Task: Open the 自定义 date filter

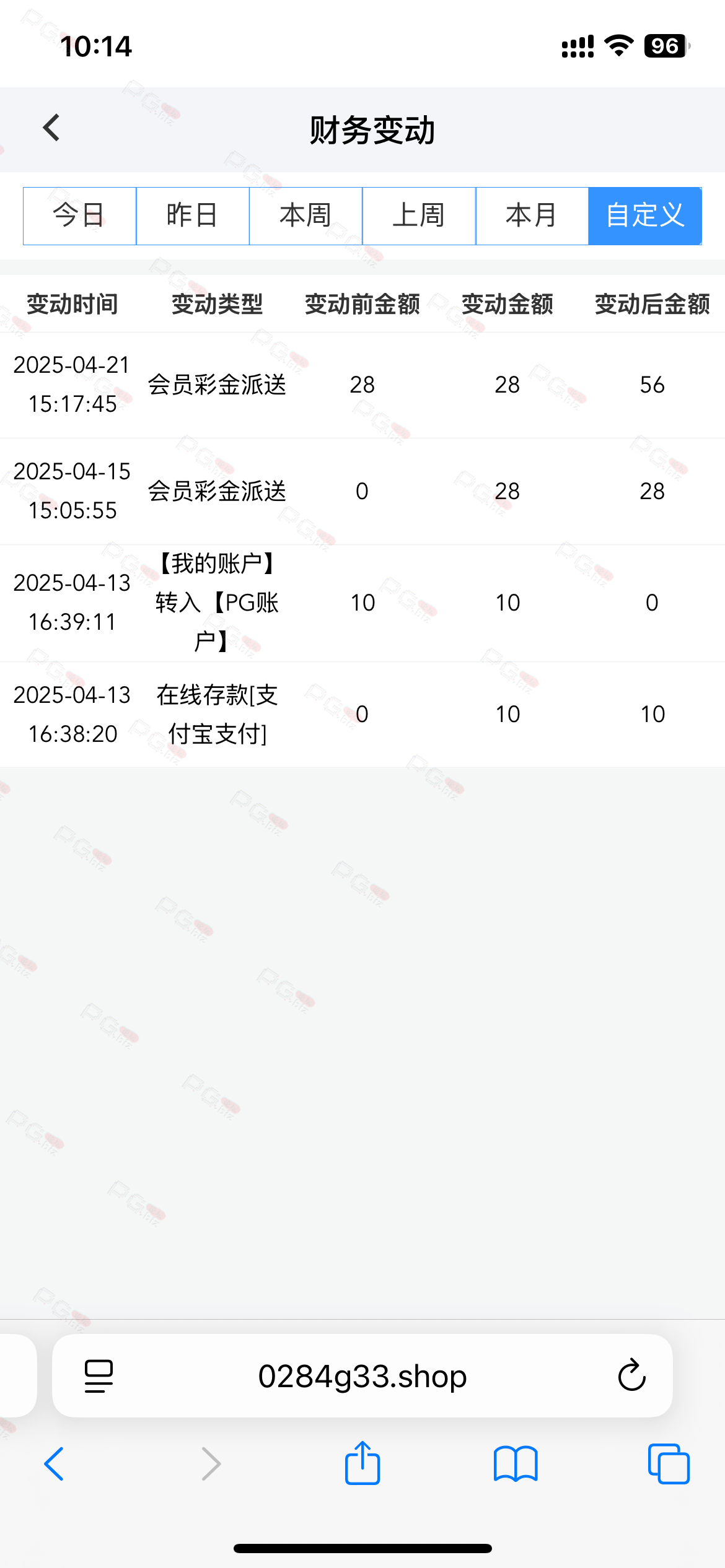Action: click(645, 216)
